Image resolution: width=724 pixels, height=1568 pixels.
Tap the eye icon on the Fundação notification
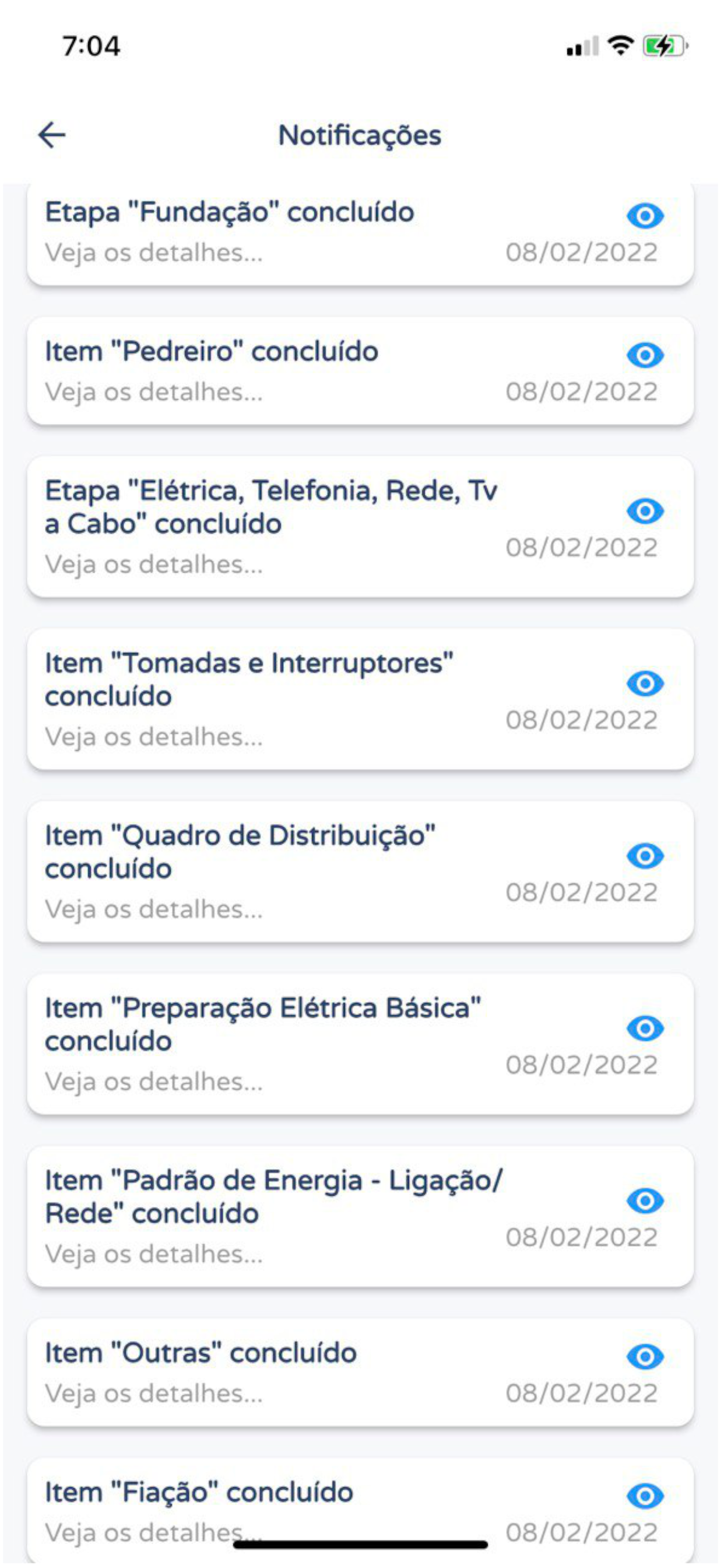point(645,215)
